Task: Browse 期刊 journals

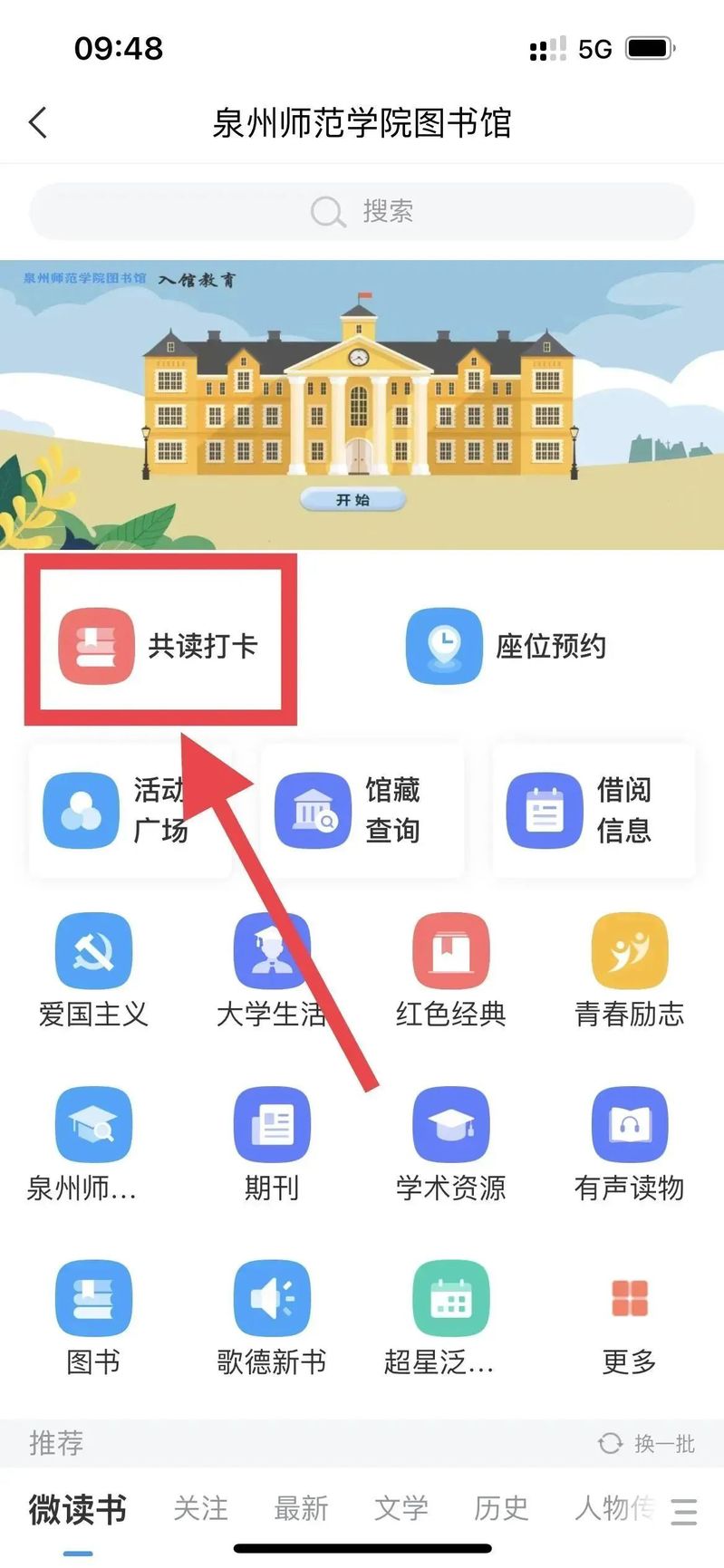Action: [272, 1144]
